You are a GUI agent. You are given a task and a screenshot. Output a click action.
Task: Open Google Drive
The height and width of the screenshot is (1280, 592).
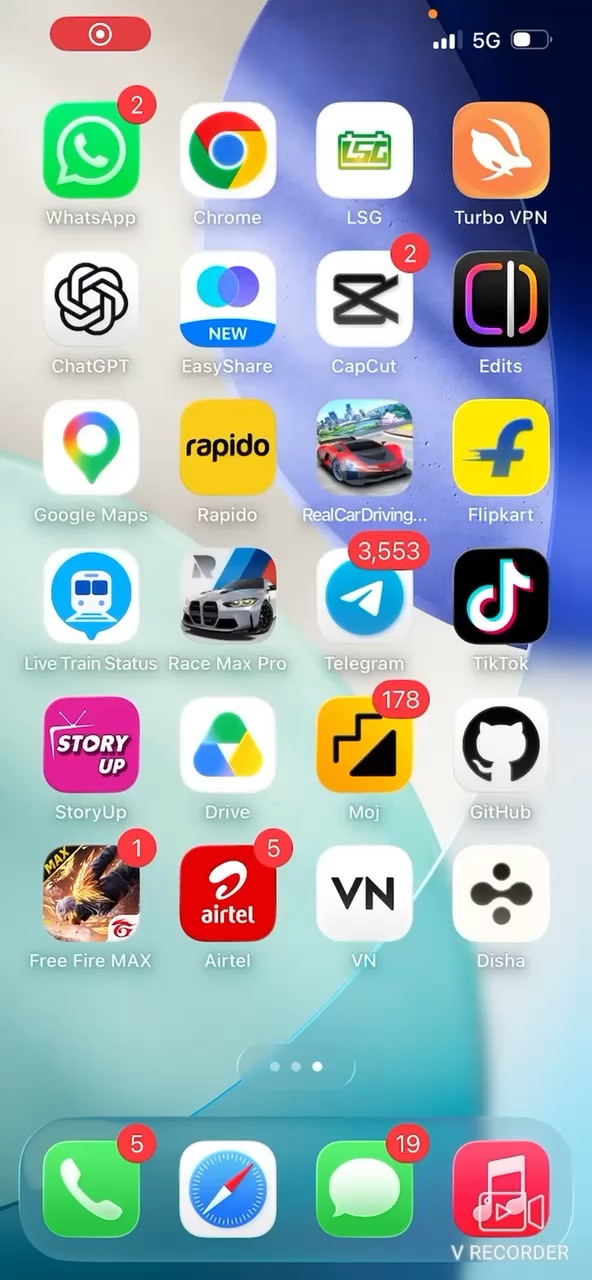click(x=227, y=745)
